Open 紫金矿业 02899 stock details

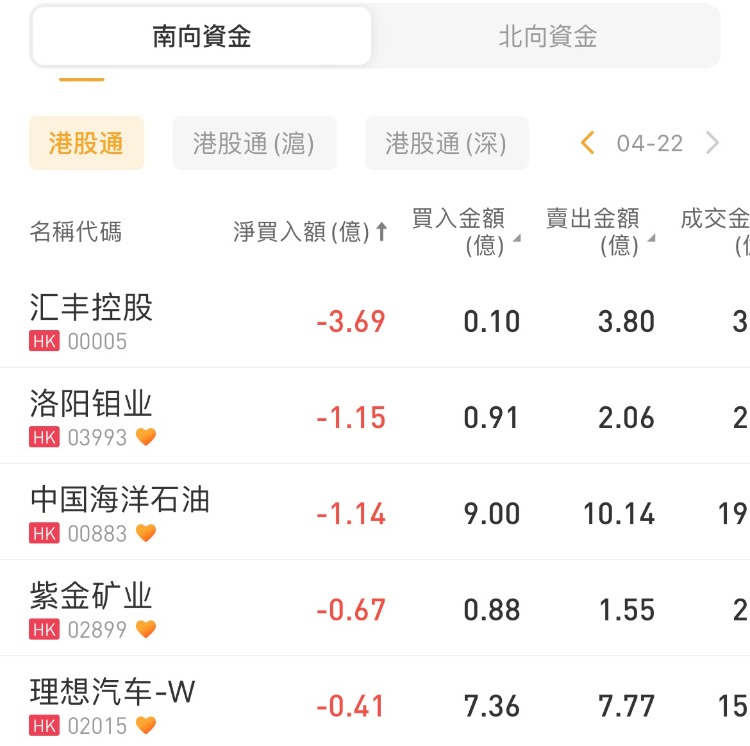click(92, 608)
